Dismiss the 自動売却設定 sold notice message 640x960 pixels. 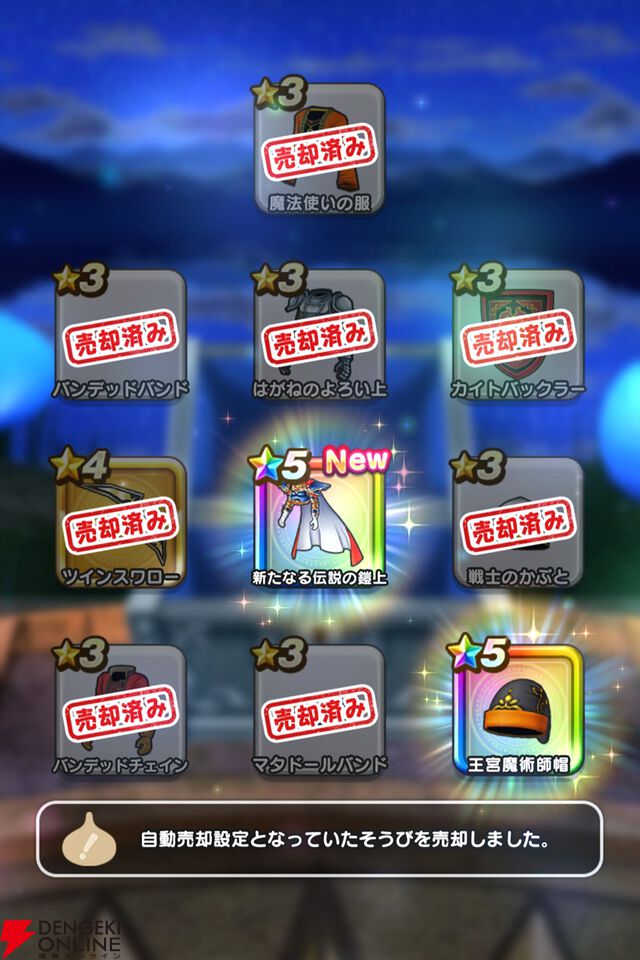tap(319, 839)
